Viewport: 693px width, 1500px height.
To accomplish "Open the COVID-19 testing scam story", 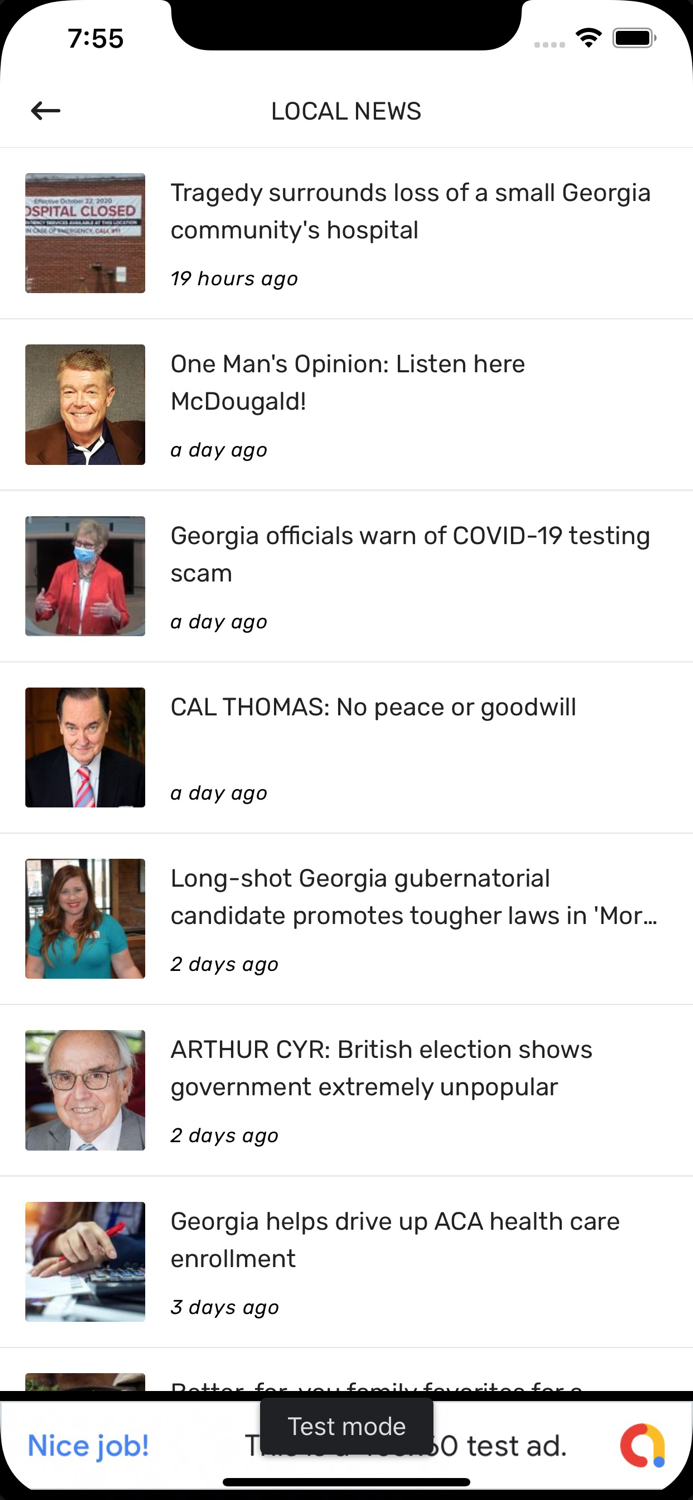I will tap(410, 554).
